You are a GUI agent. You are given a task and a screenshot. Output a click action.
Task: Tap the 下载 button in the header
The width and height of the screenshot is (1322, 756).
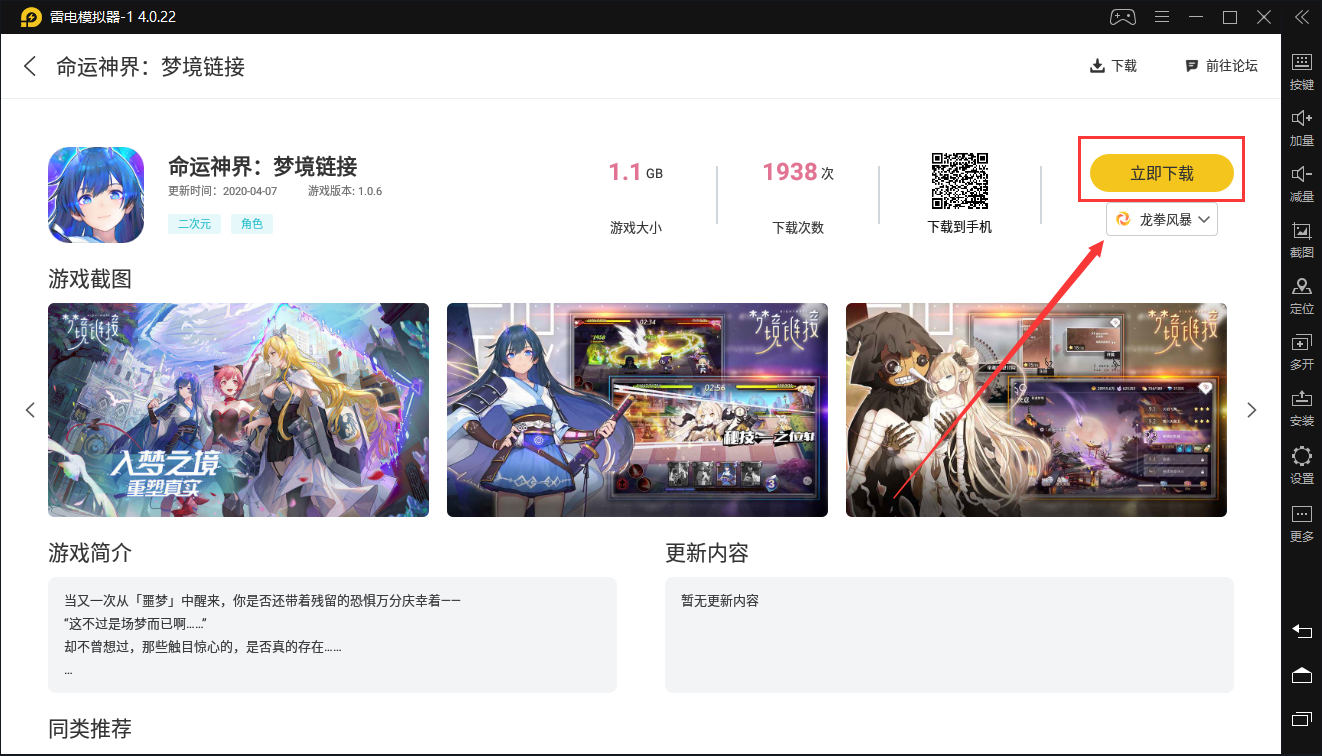[x=1113, y=66]
